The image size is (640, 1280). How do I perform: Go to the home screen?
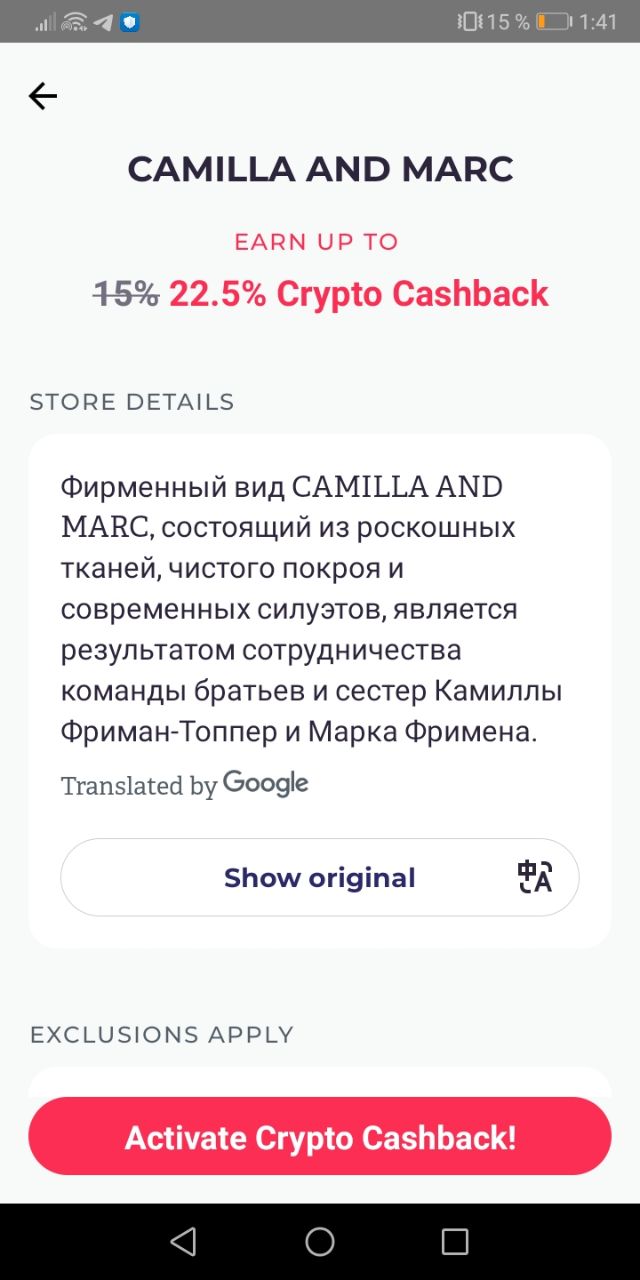click(320, 1242)
